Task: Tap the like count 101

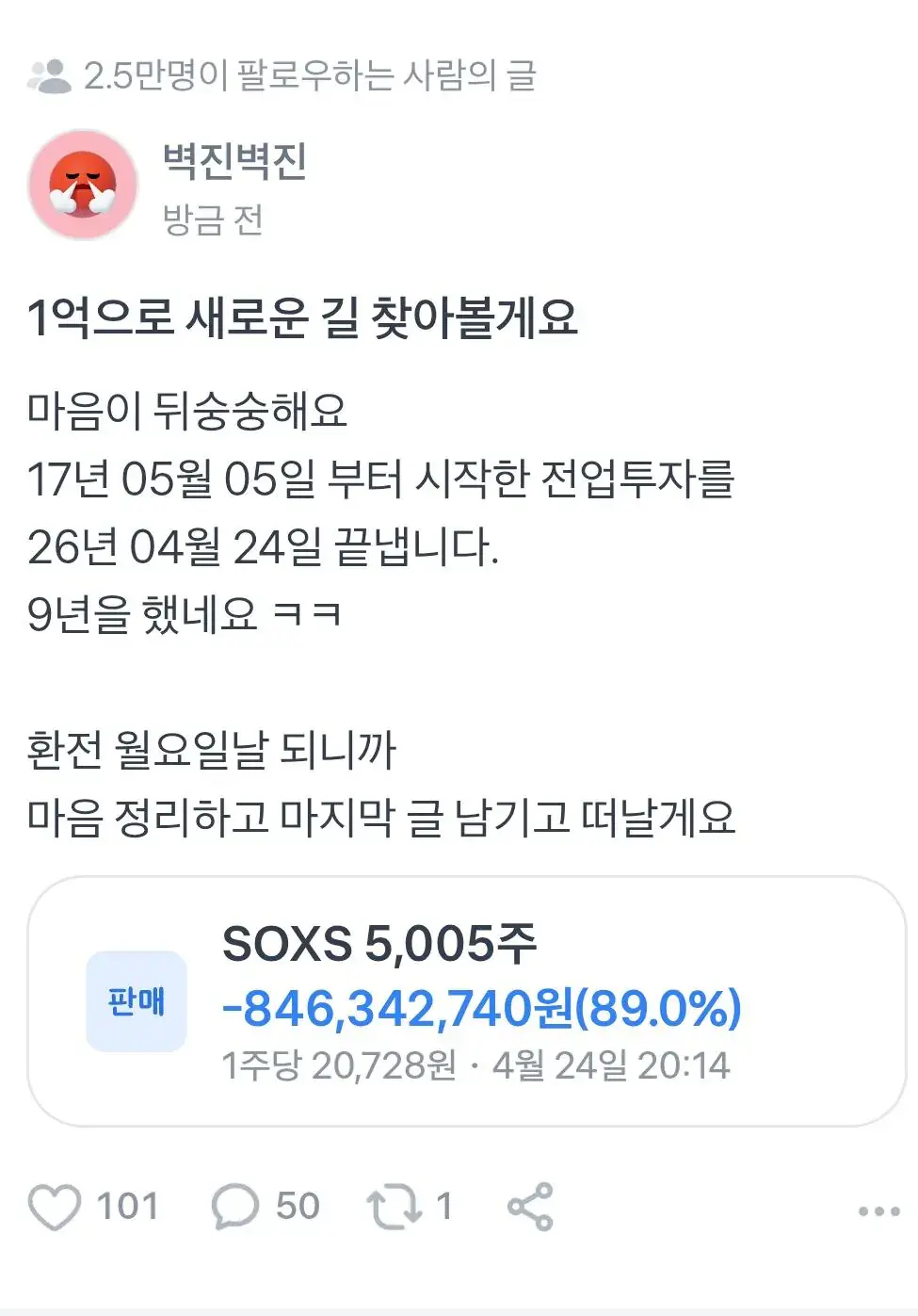Action: 128,1206
